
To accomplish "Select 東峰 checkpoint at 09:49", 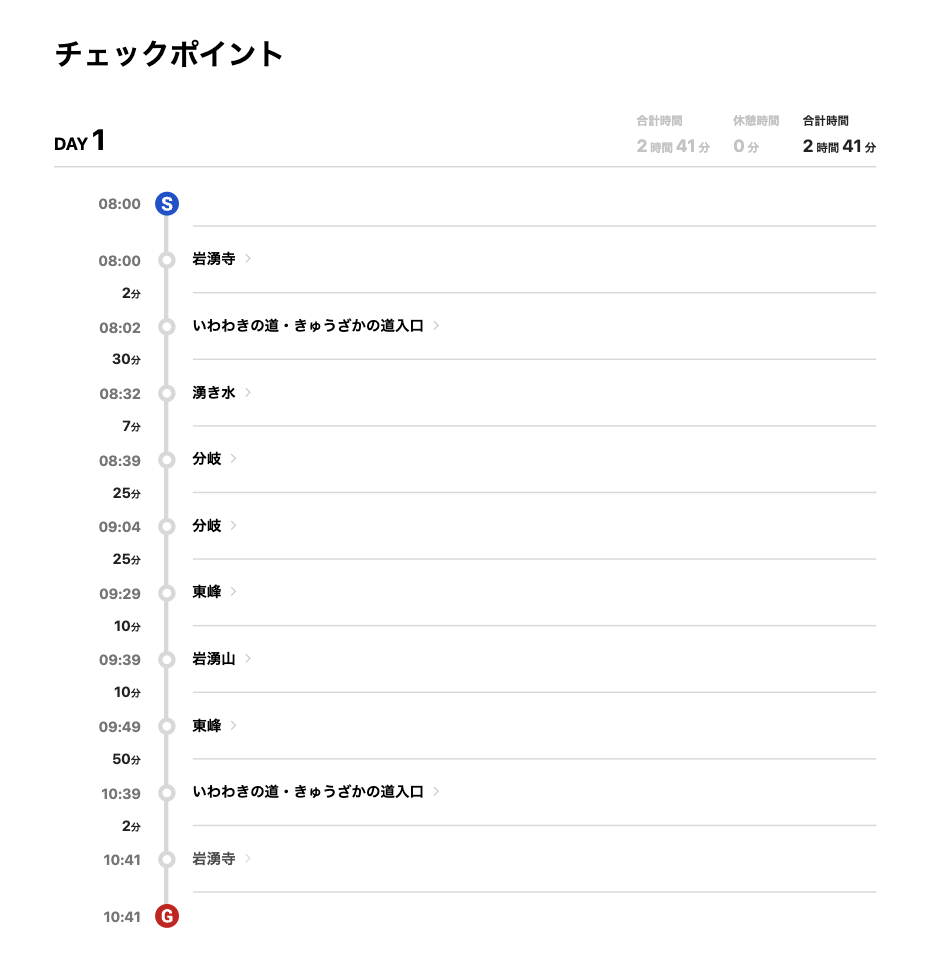I will point(207,725).
